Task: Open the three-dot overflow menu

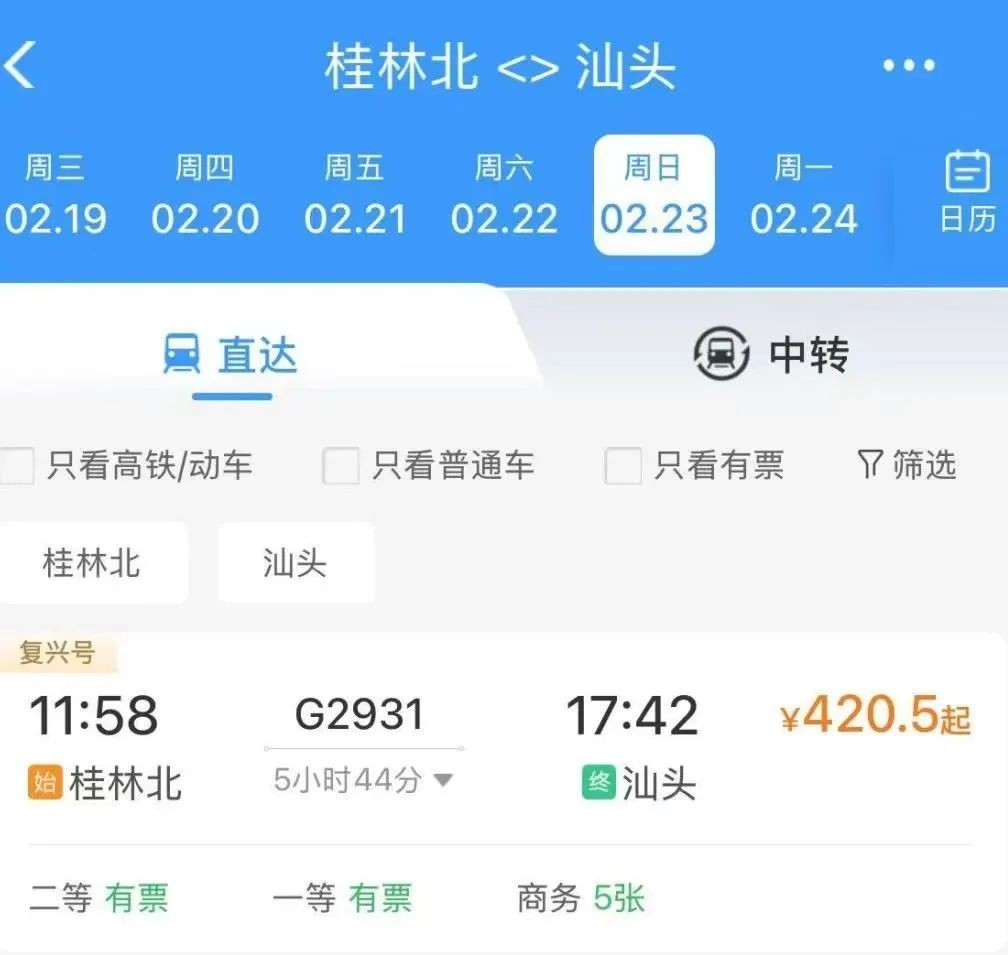Action: pyautogui.click(x=908, y=66)
